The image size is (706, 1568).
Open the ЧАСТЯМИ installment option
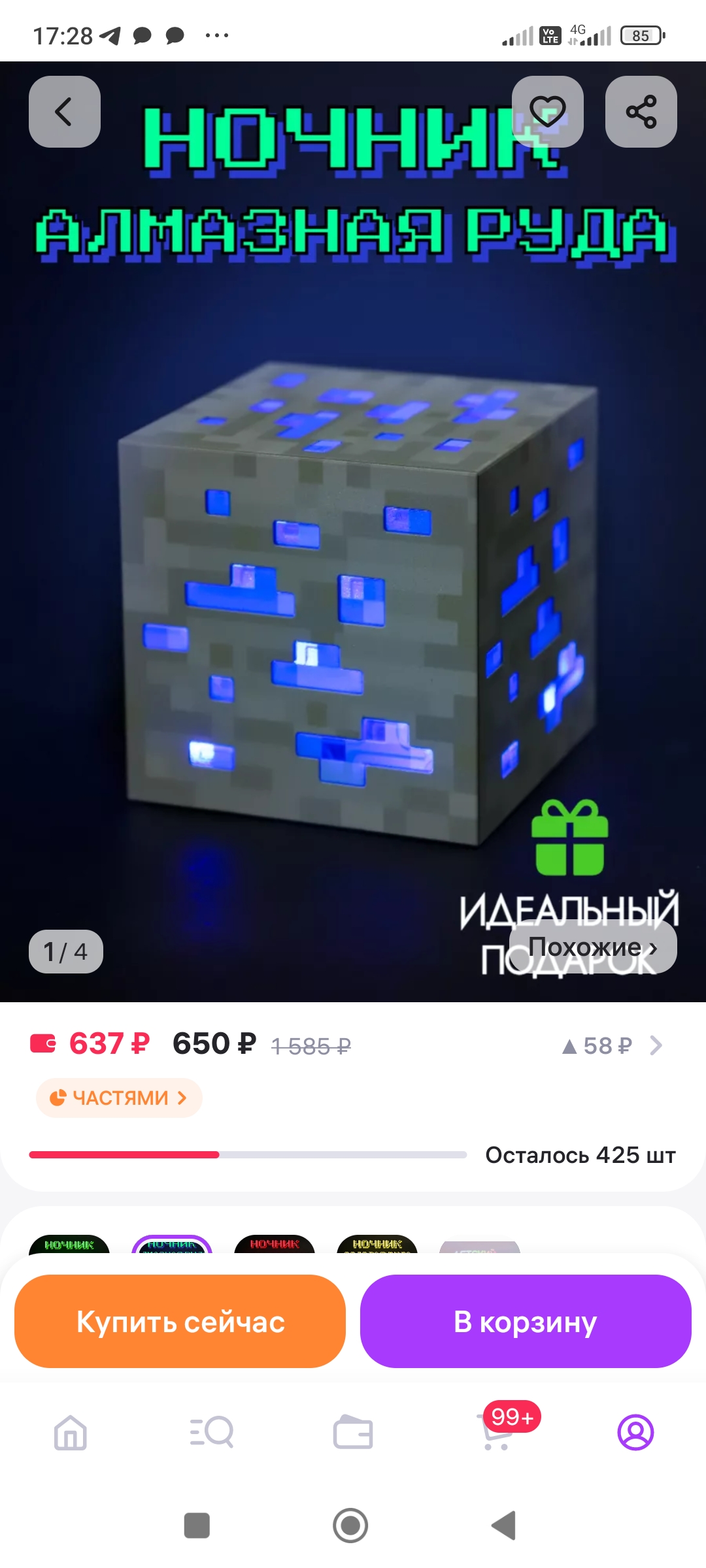pyautogui.click(x=119, y=1098)
